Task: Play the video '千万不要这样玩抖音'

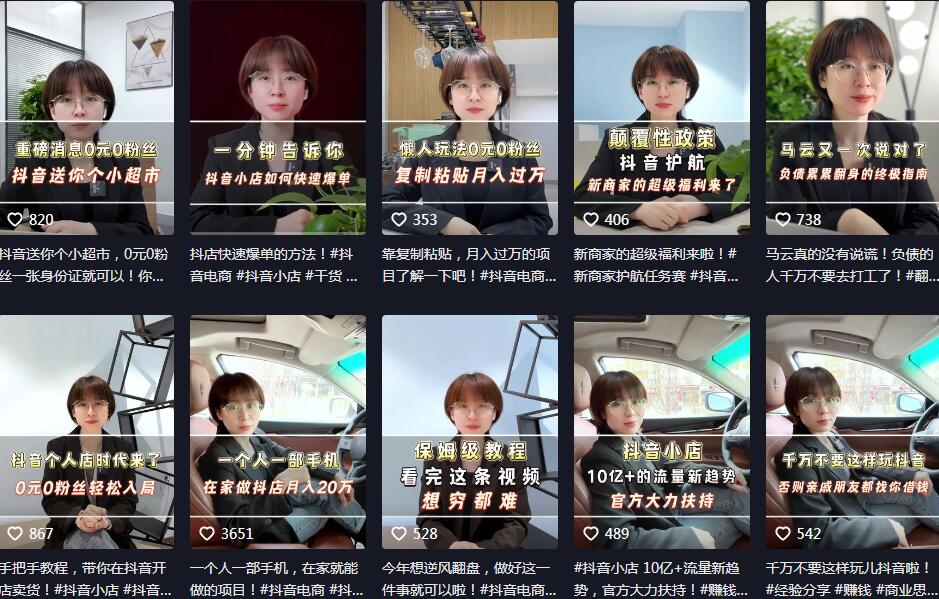Action: (x=852, y=425)
